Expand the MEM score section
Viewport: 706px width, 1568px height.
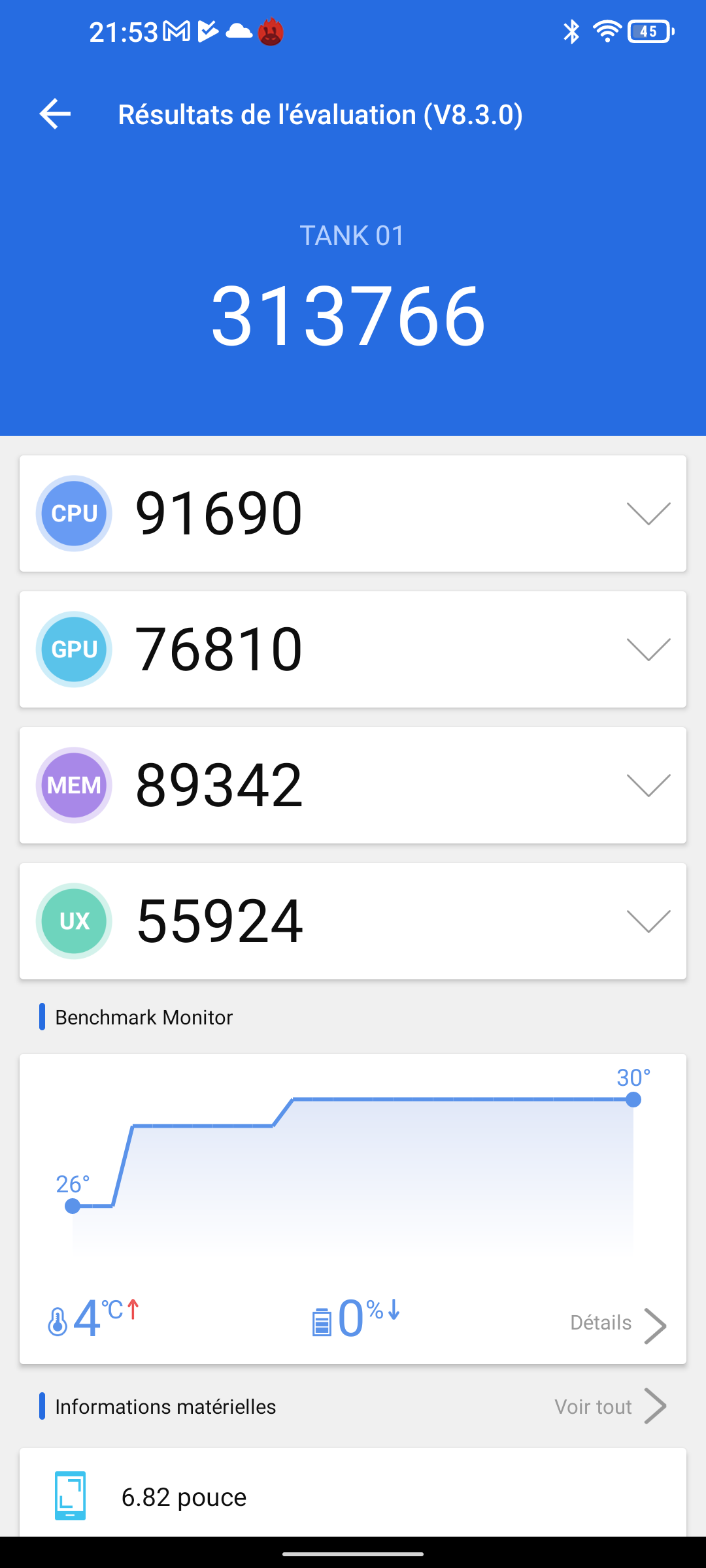(x=648, y=785)
